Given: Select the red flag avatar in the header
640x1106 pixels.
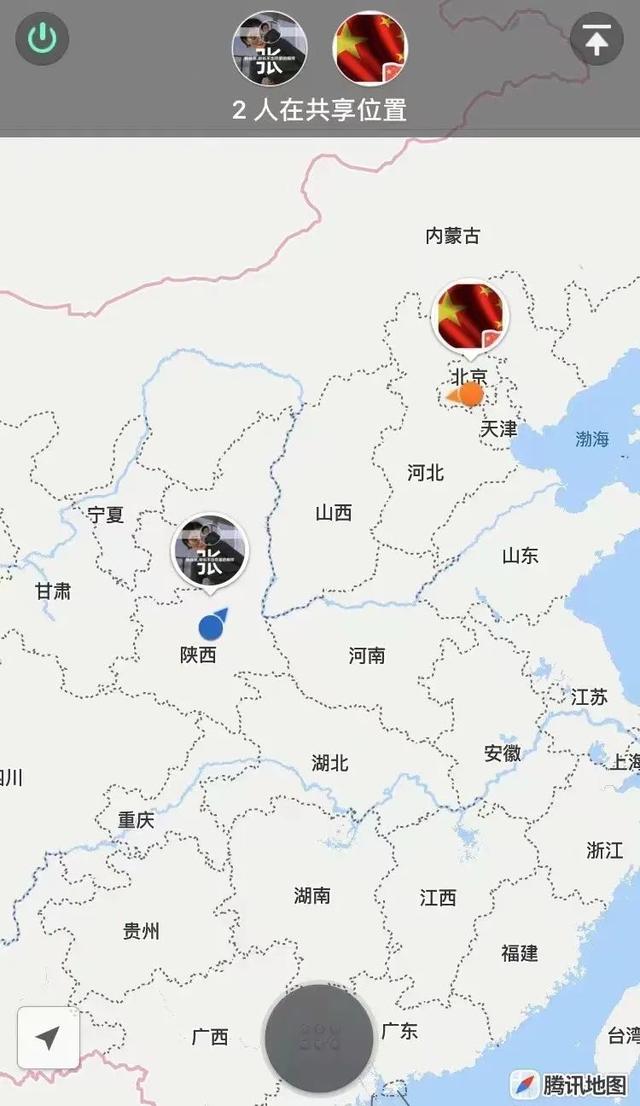Looking at the screenshot, I should [370, 48].
